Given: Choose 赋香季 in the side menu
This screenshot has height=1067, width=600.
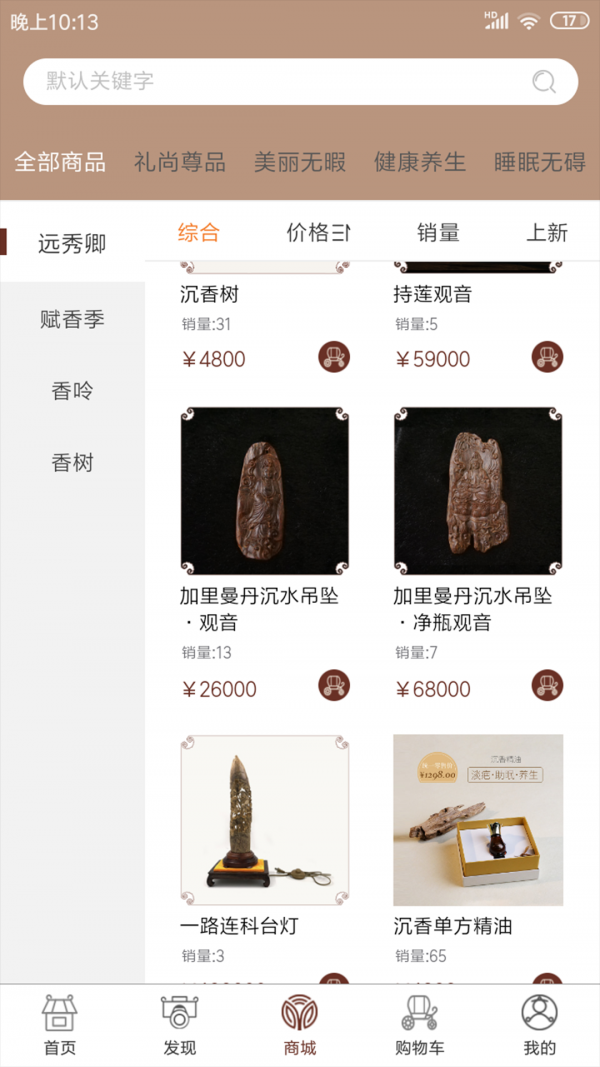Looking at the screenshot, I should tap(72, 319).
